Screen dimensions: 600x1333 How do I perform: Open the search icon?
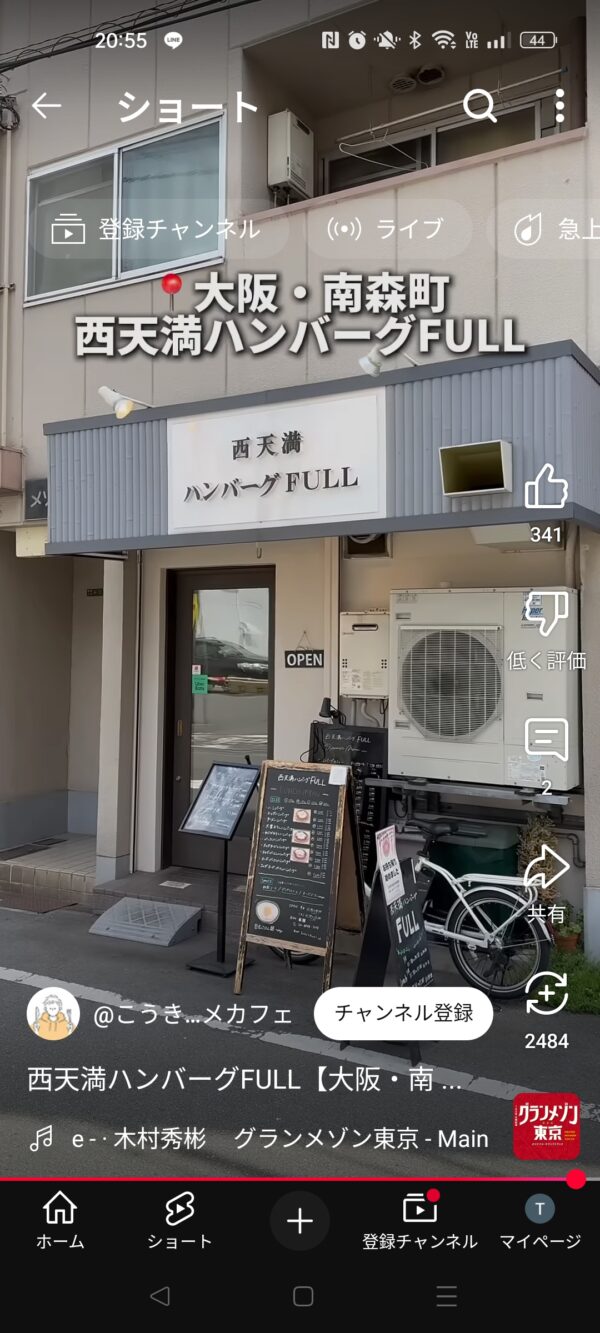[479, 106]
